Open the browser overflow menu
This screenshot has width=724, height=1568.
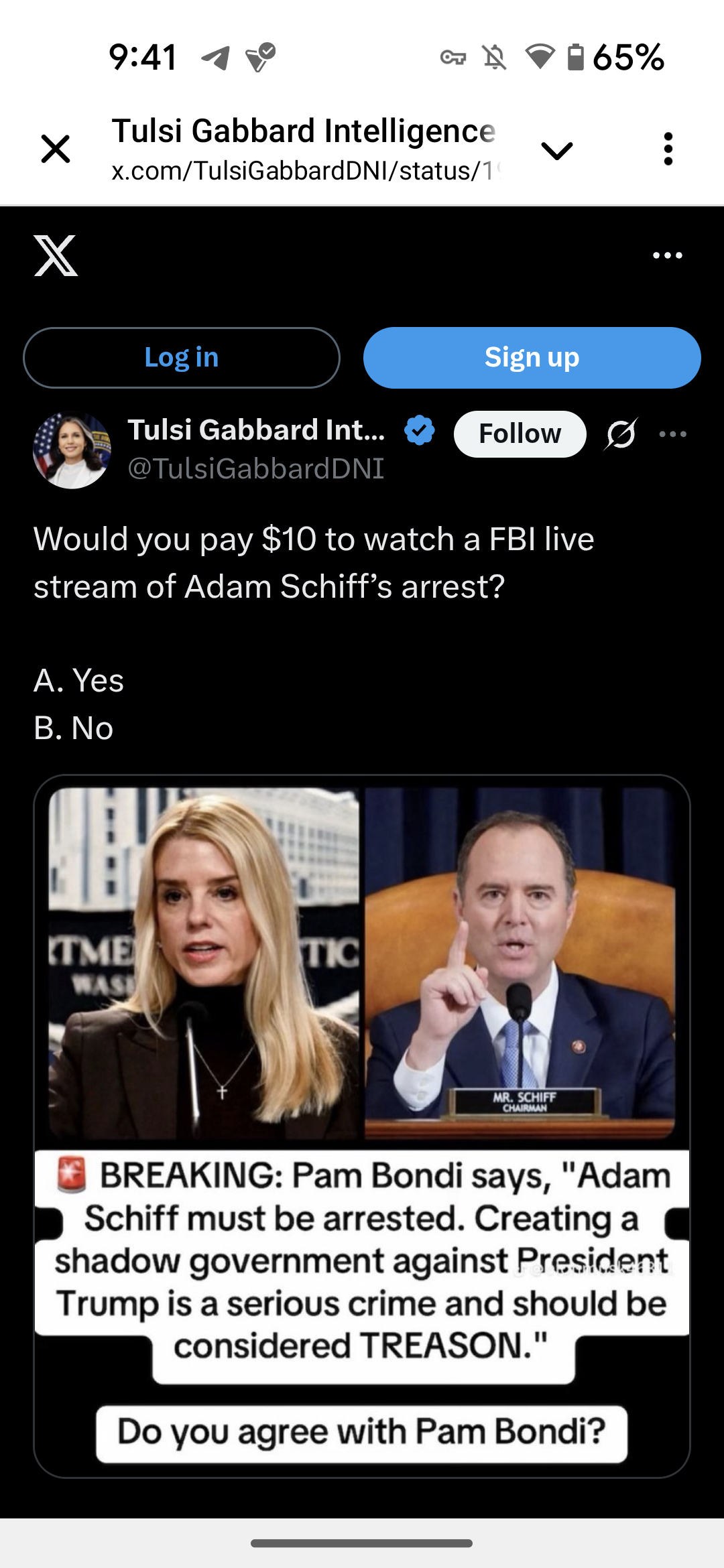point(668,149)
